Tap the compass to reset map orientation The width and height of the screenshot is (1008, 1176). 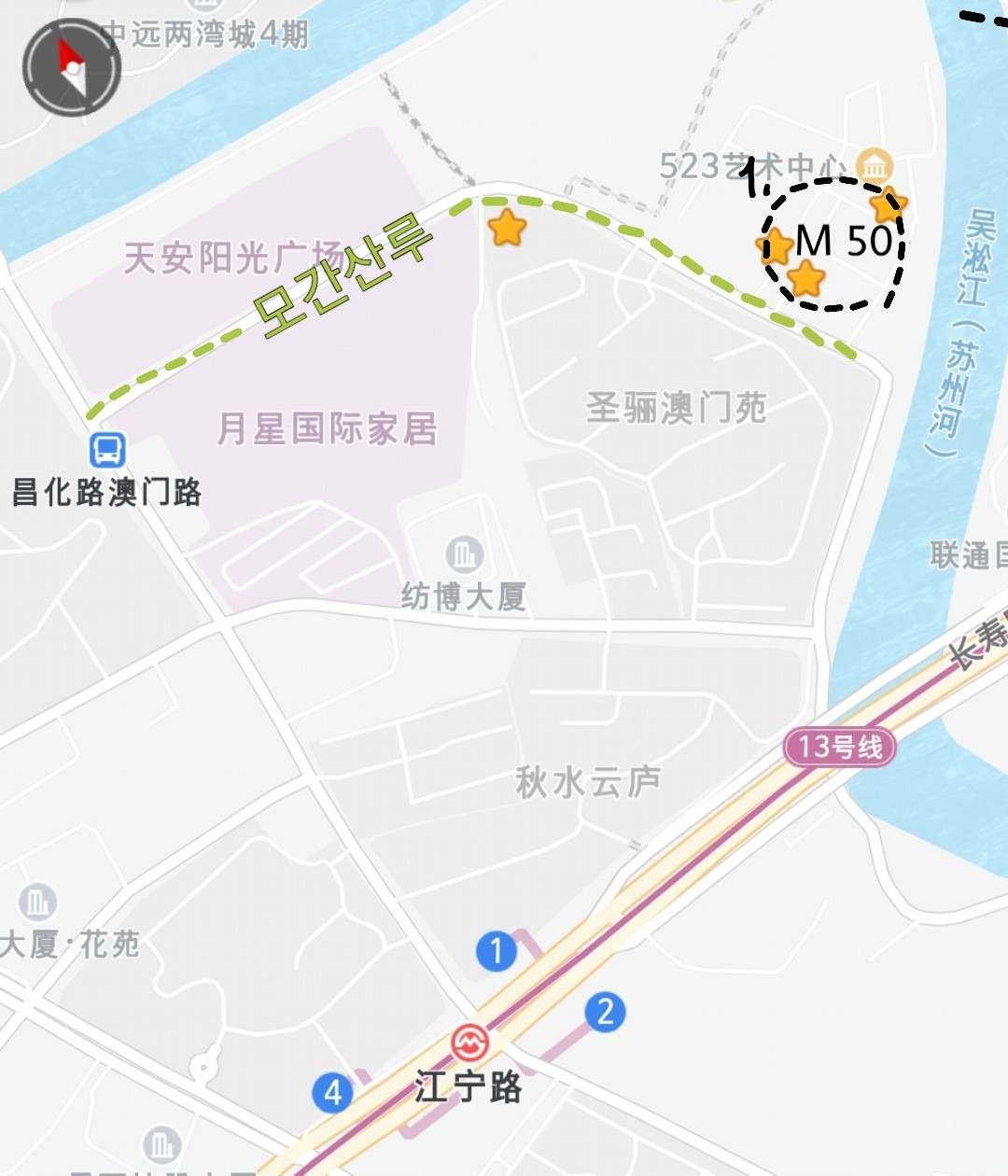[72, 67]
